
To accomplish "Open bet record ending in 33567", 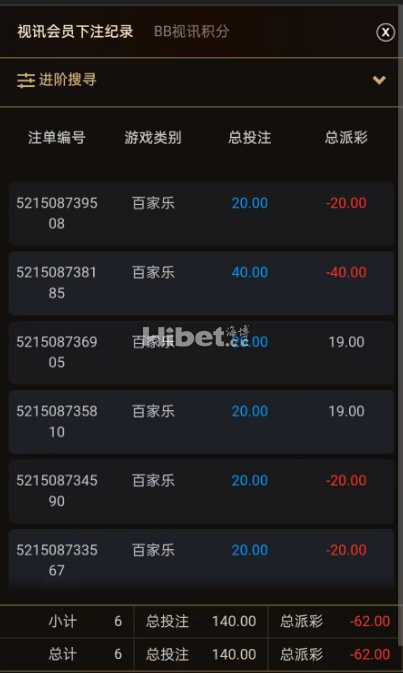I will tap(201, 560).
